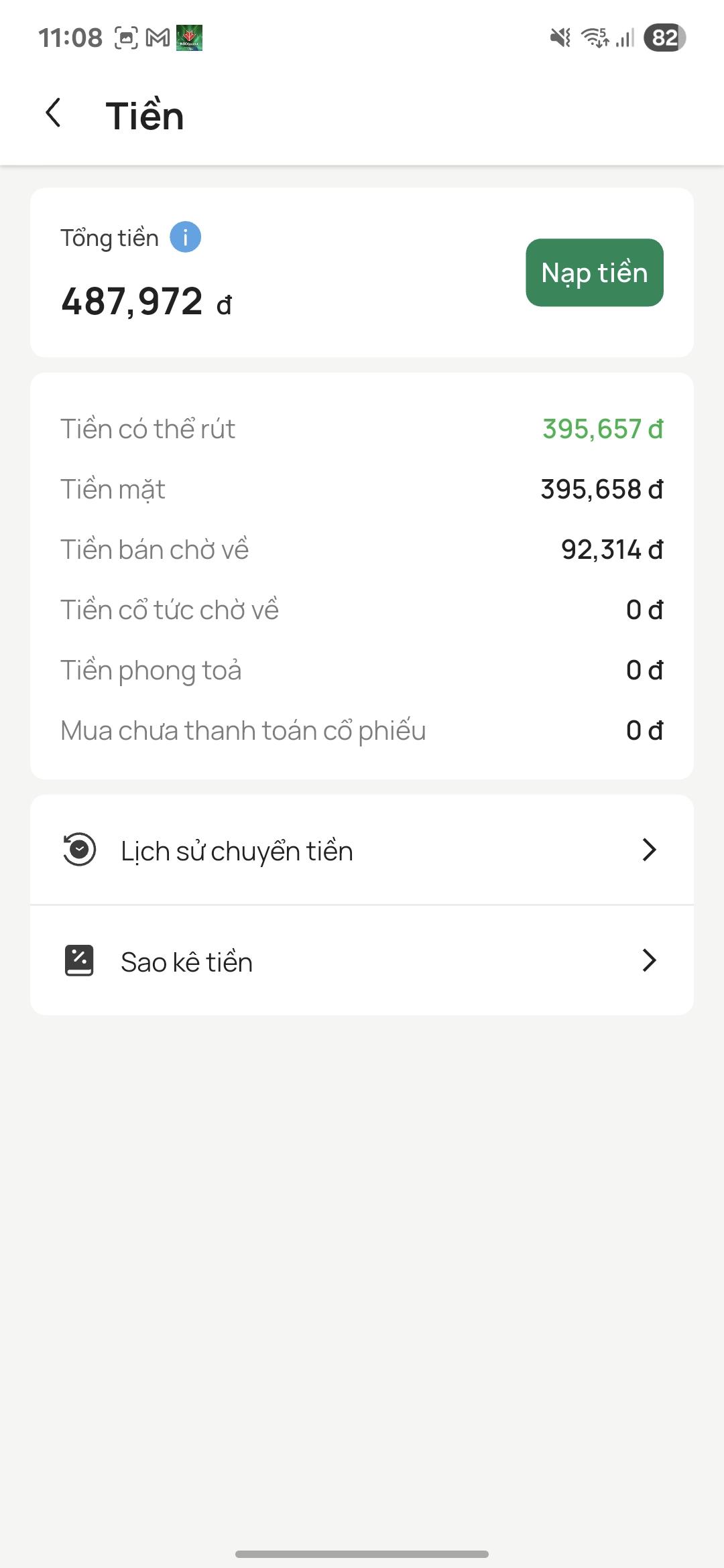Image resolution: width=724 pixels, height=1568 pixels.
Task: Tap the 487,972 đ total amount
Action: 145,301
